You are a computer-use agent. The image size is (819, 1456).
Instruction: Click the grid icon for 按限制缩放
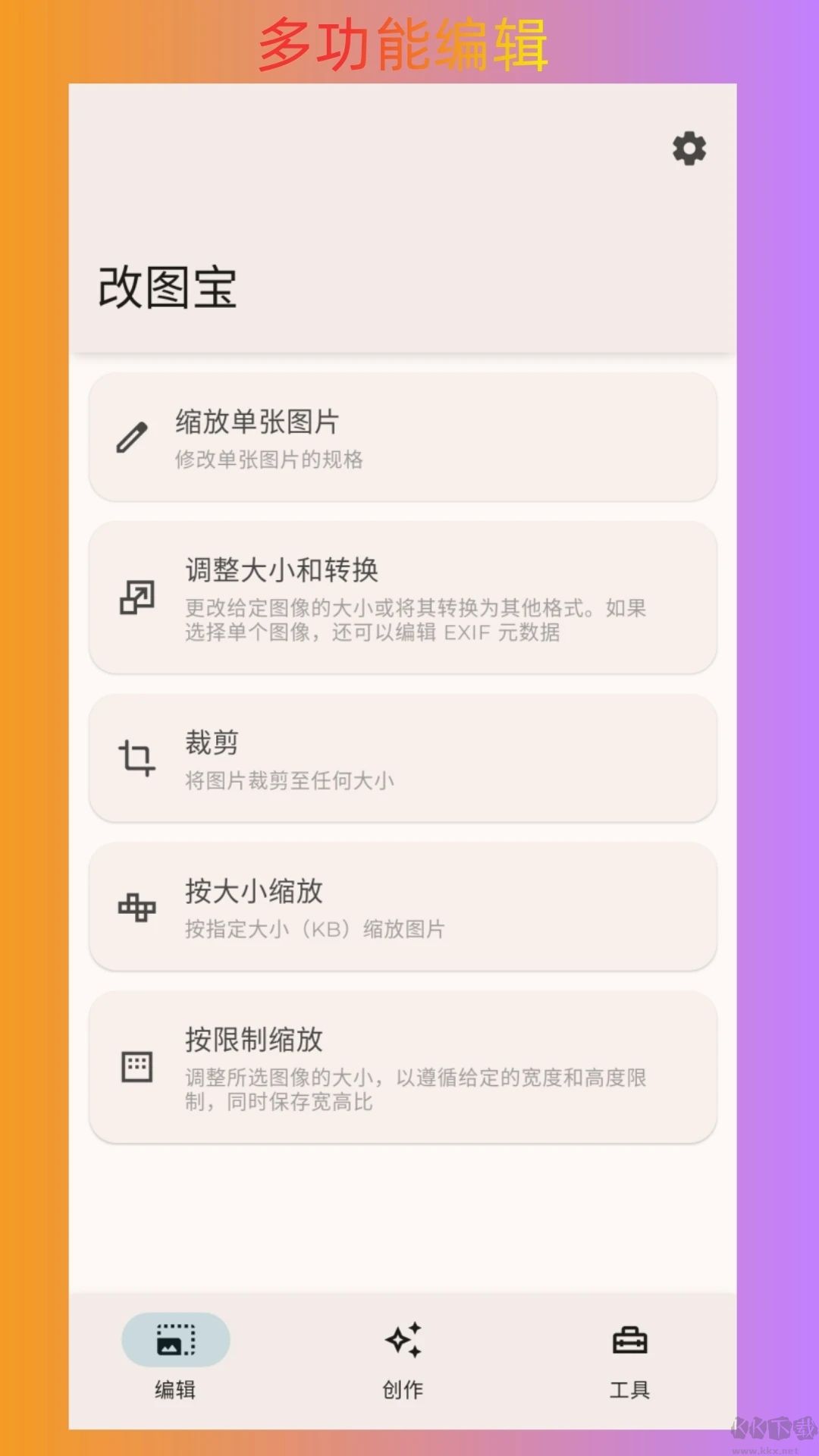tap(136, 1065)
